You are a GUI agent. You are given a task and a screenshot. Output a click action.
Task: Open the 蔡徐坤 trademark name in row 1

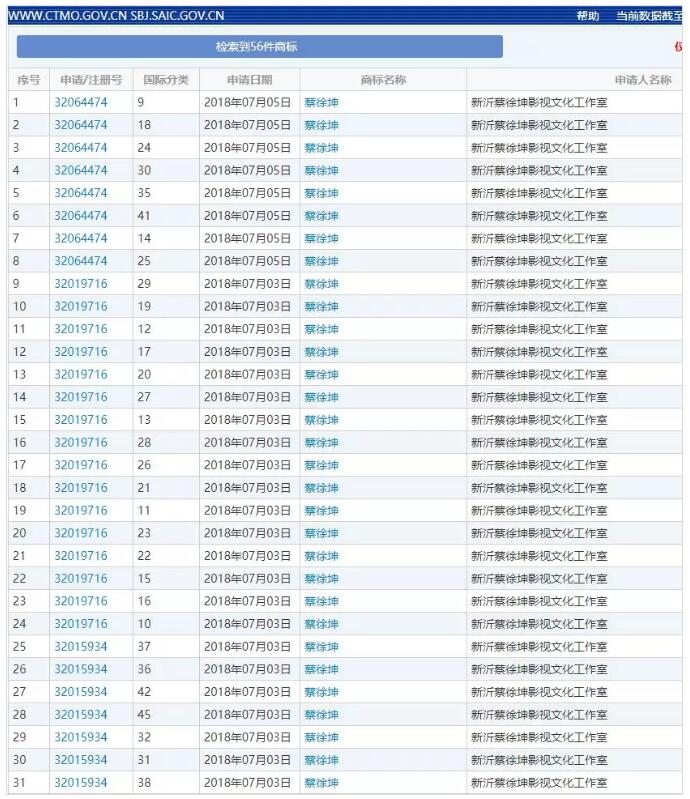click(x=321, y=102)
